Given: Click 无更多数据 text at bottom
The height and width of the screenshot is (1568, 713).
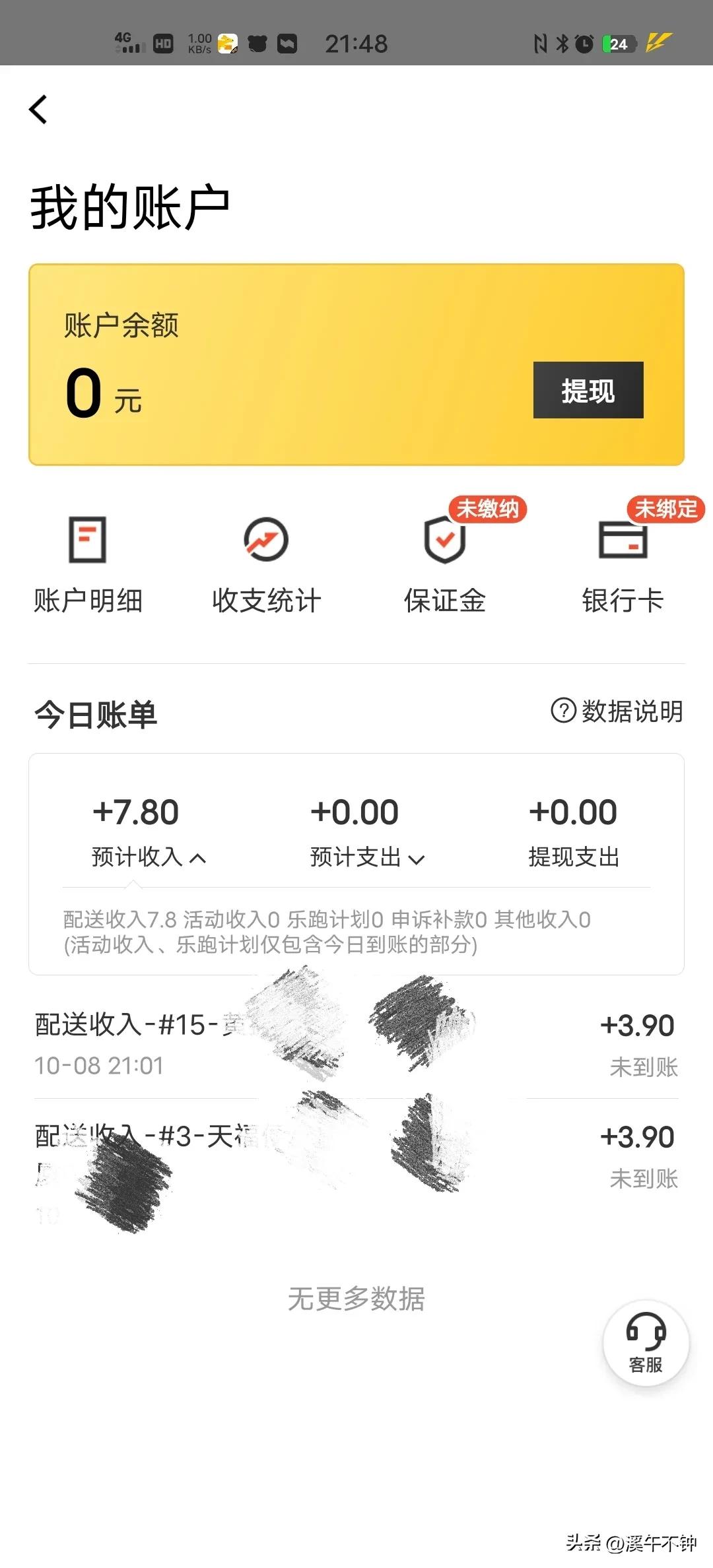Looking at the screenshot, I should 356,1299.
